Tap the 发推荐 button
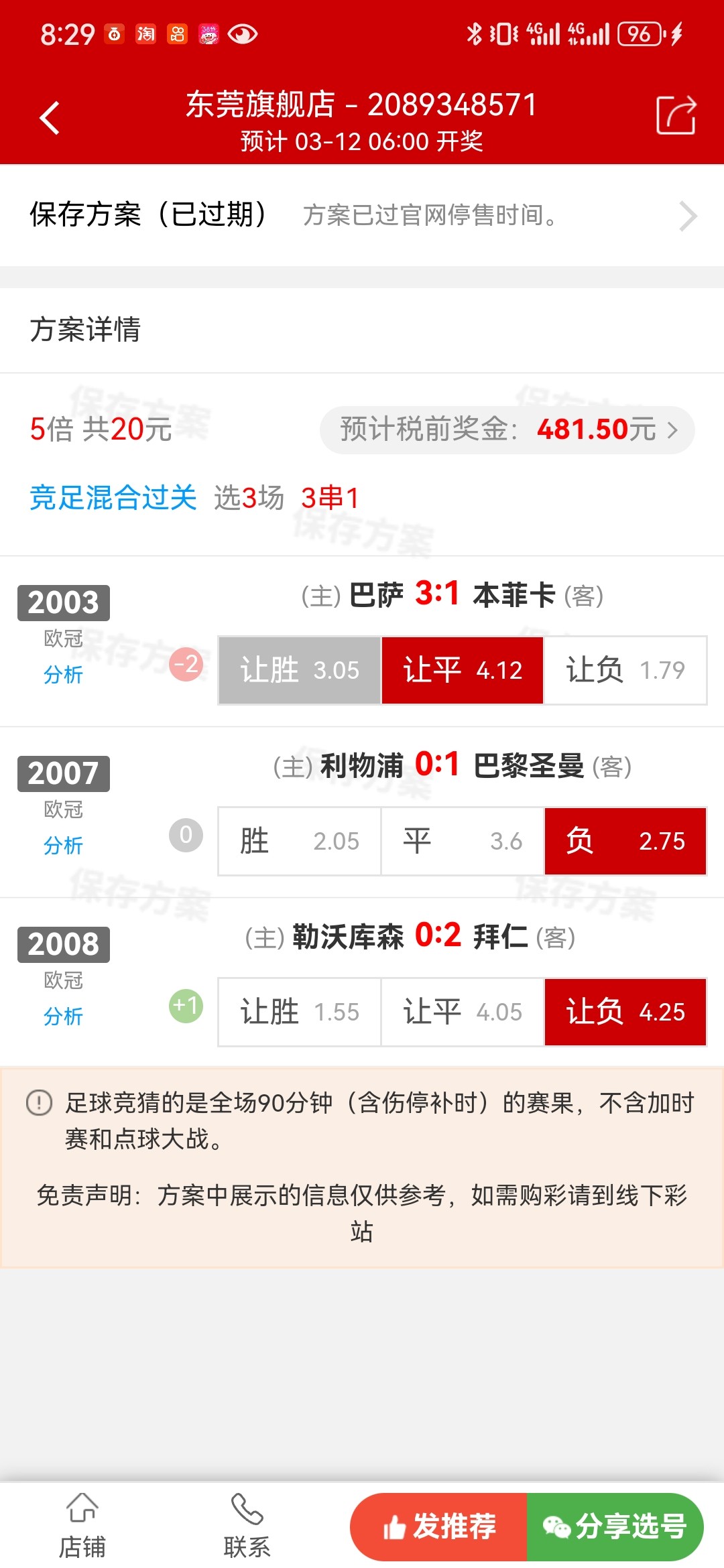 pyautogui.click(x=439, y=1526)
